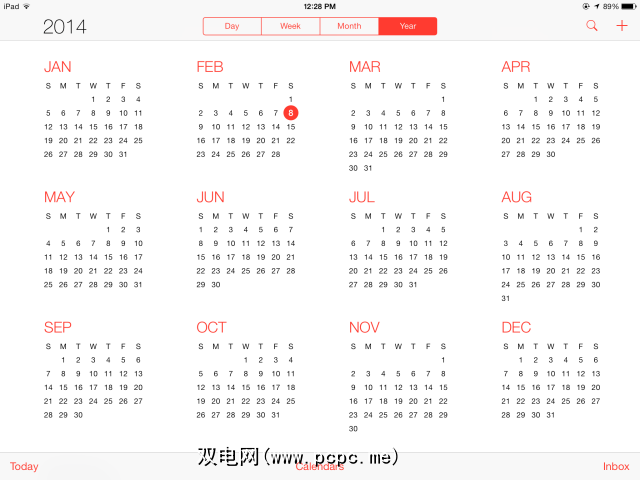Open June month

click(x=210, y=197)
